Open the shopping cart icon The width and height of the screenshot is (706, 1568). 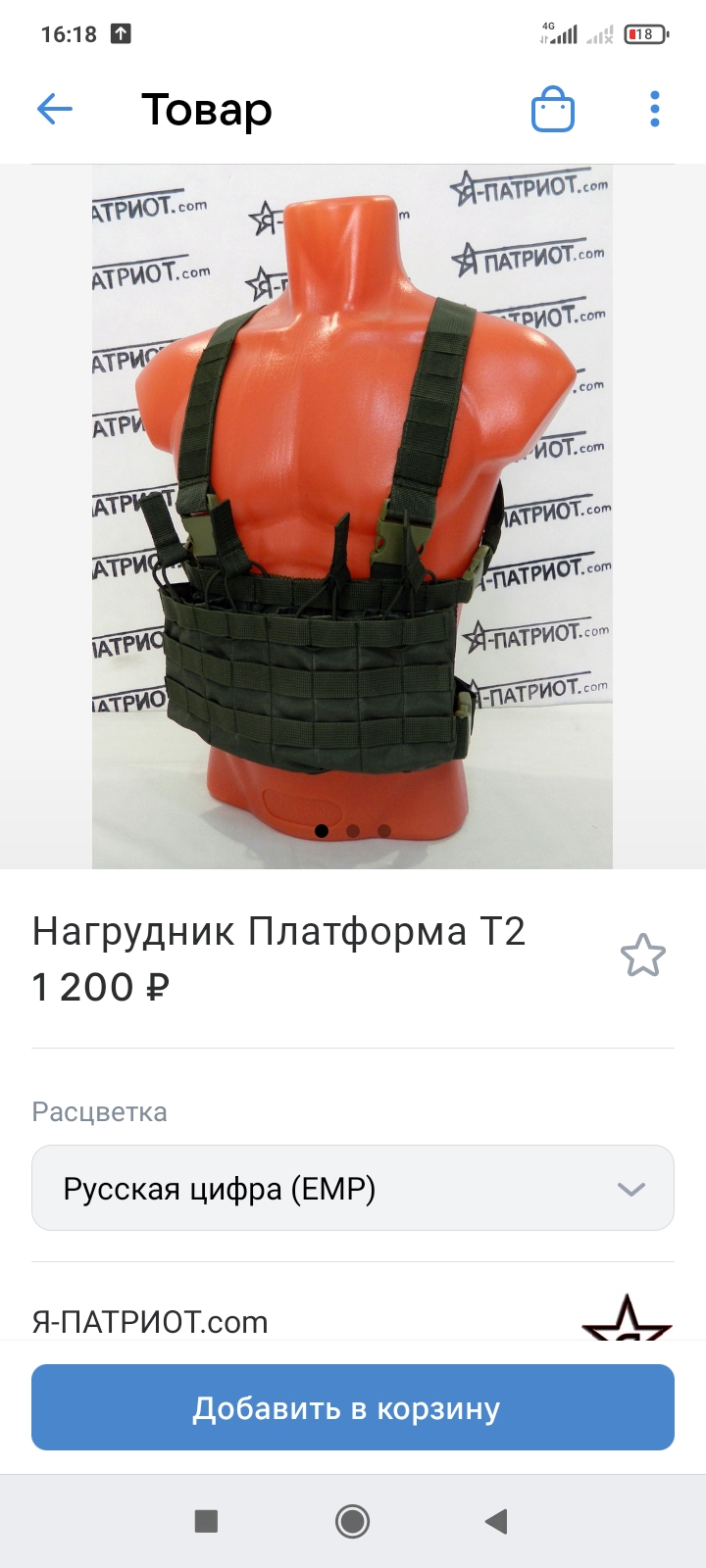click(553, 110)
